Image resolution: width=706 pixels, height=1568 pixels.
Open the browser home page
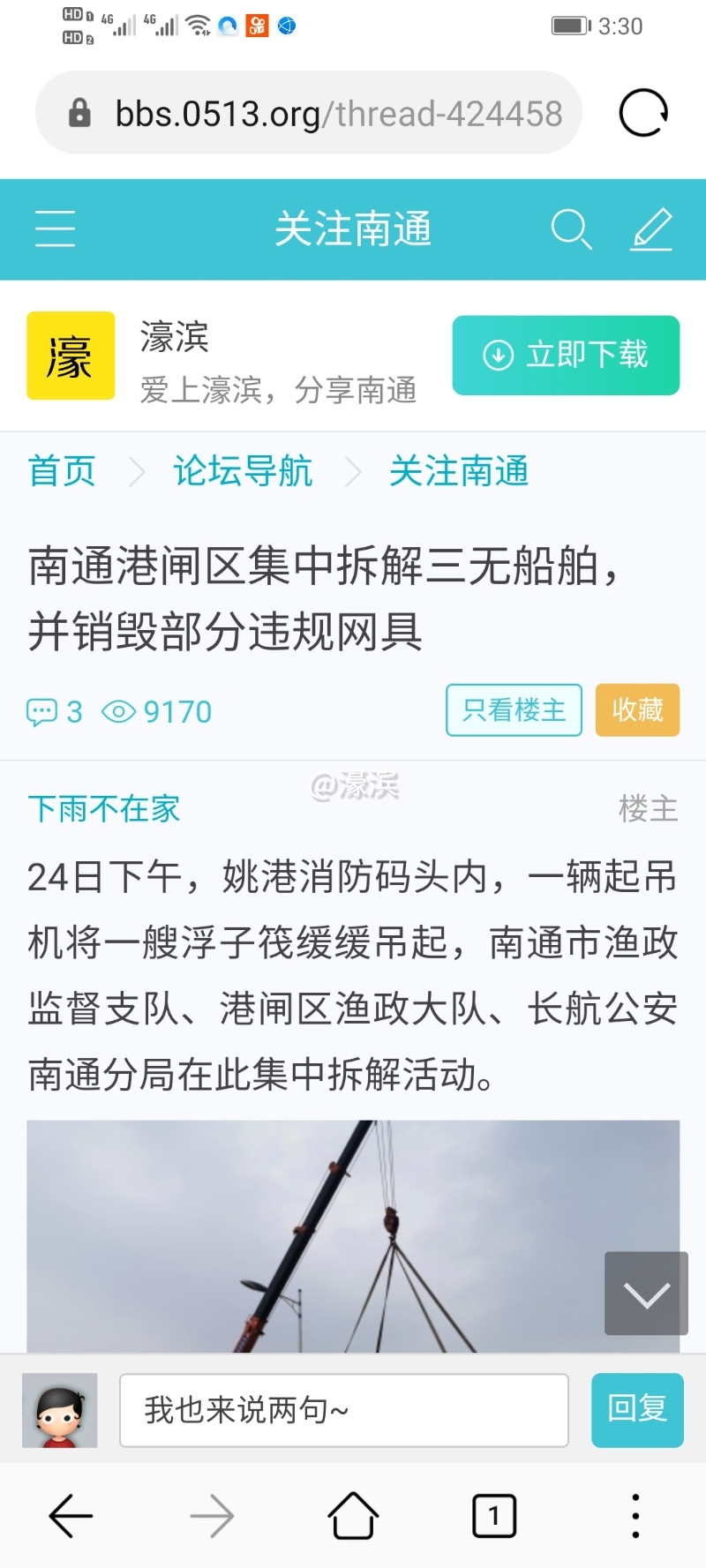[x=353, y=1516]
